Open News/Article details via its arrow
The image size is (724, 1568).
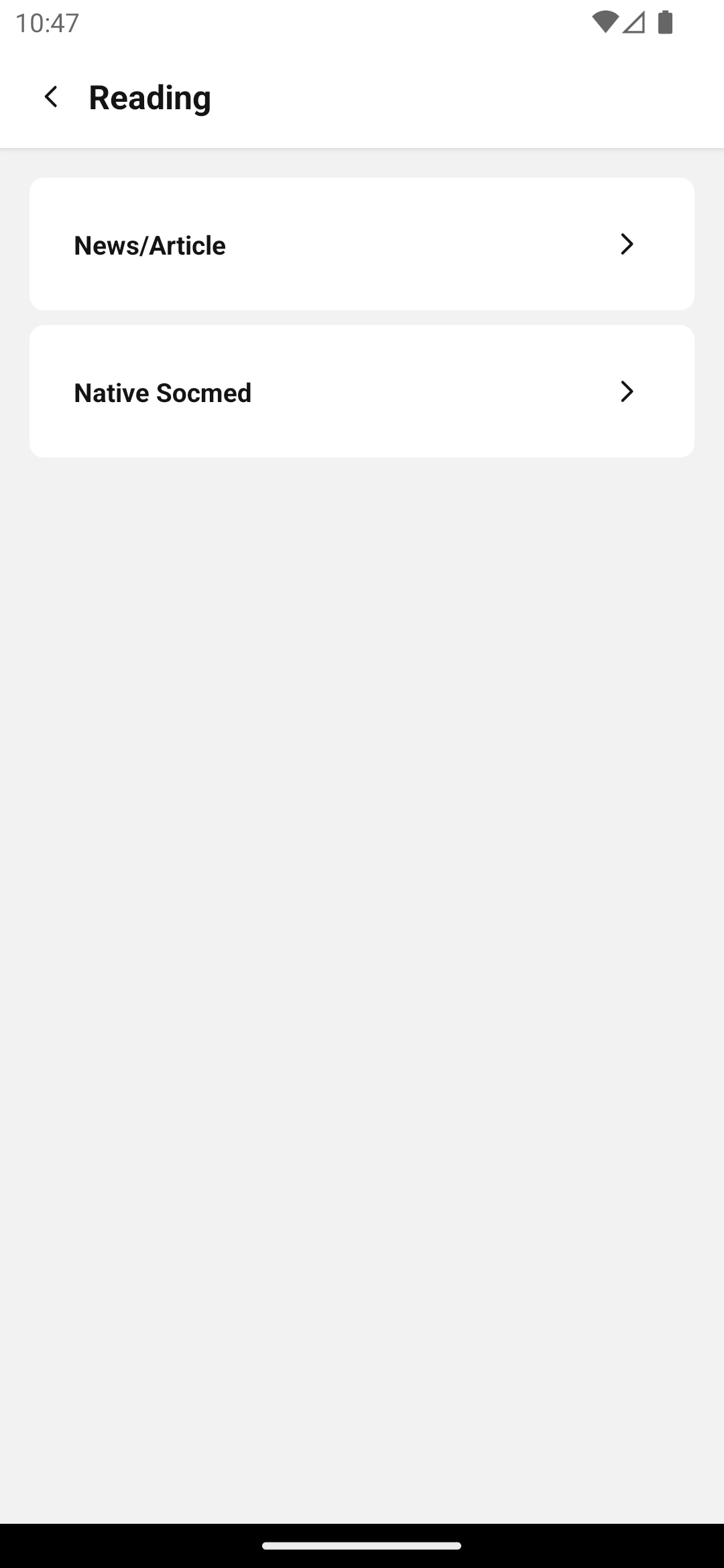click(x=626, y=244)
